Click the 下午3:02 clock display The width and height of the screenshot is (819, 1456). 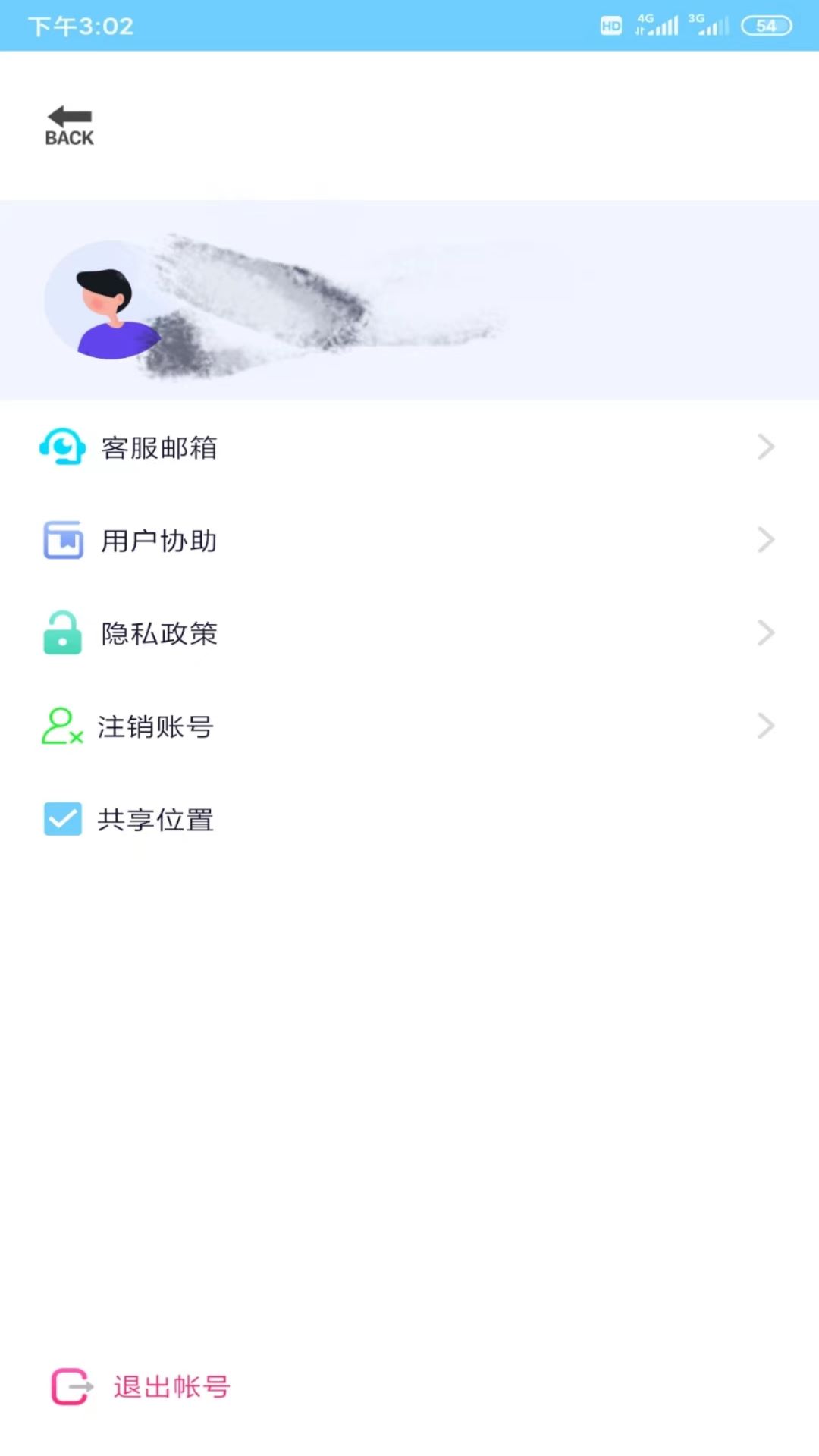pyautogui.click(x=80, y=26)
